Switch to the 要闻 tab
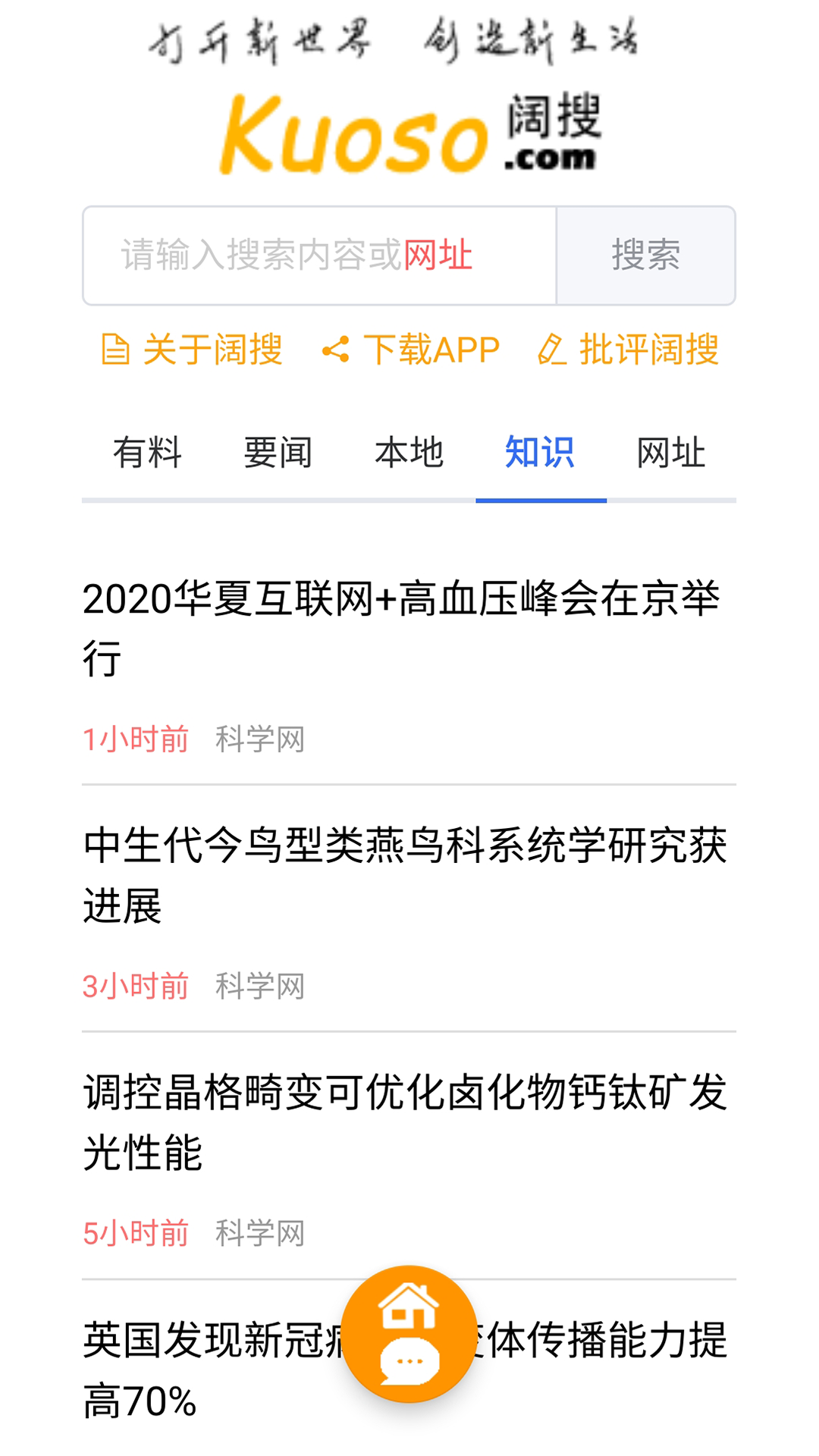819x1456 pixels. pyautogui.click(x=278, y=453)
